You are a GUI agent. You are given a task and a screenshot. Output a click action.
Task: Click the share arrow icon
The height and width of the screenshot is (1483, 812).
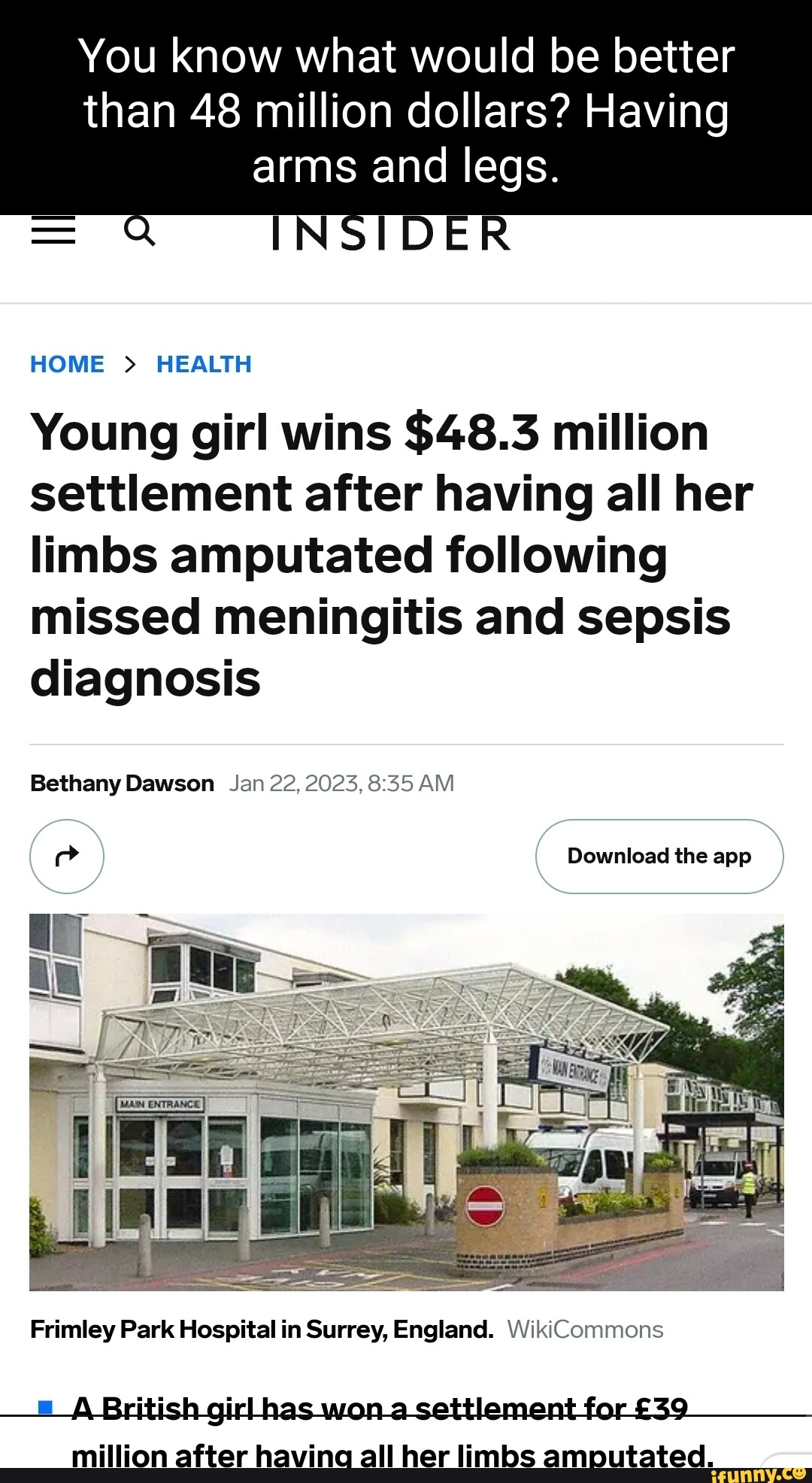(x=66, y=856)
